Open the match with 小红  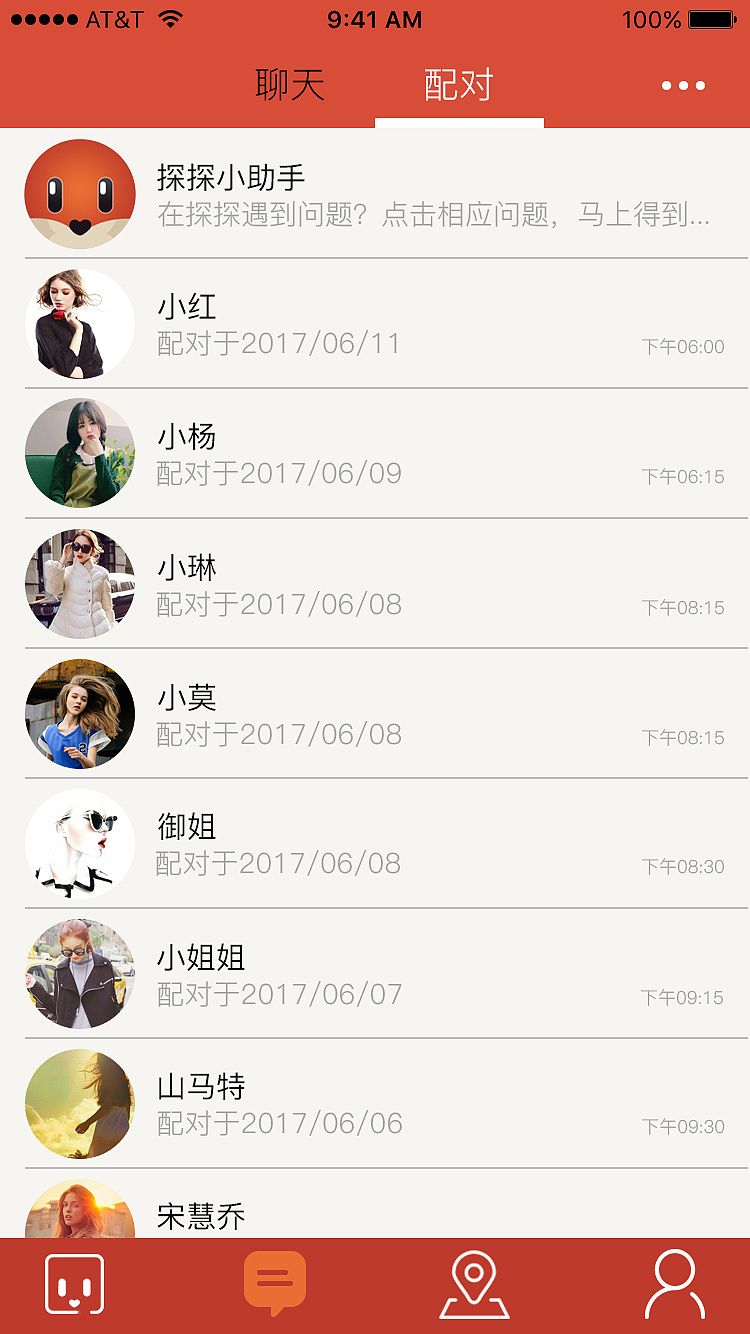[x=385, y=324]
